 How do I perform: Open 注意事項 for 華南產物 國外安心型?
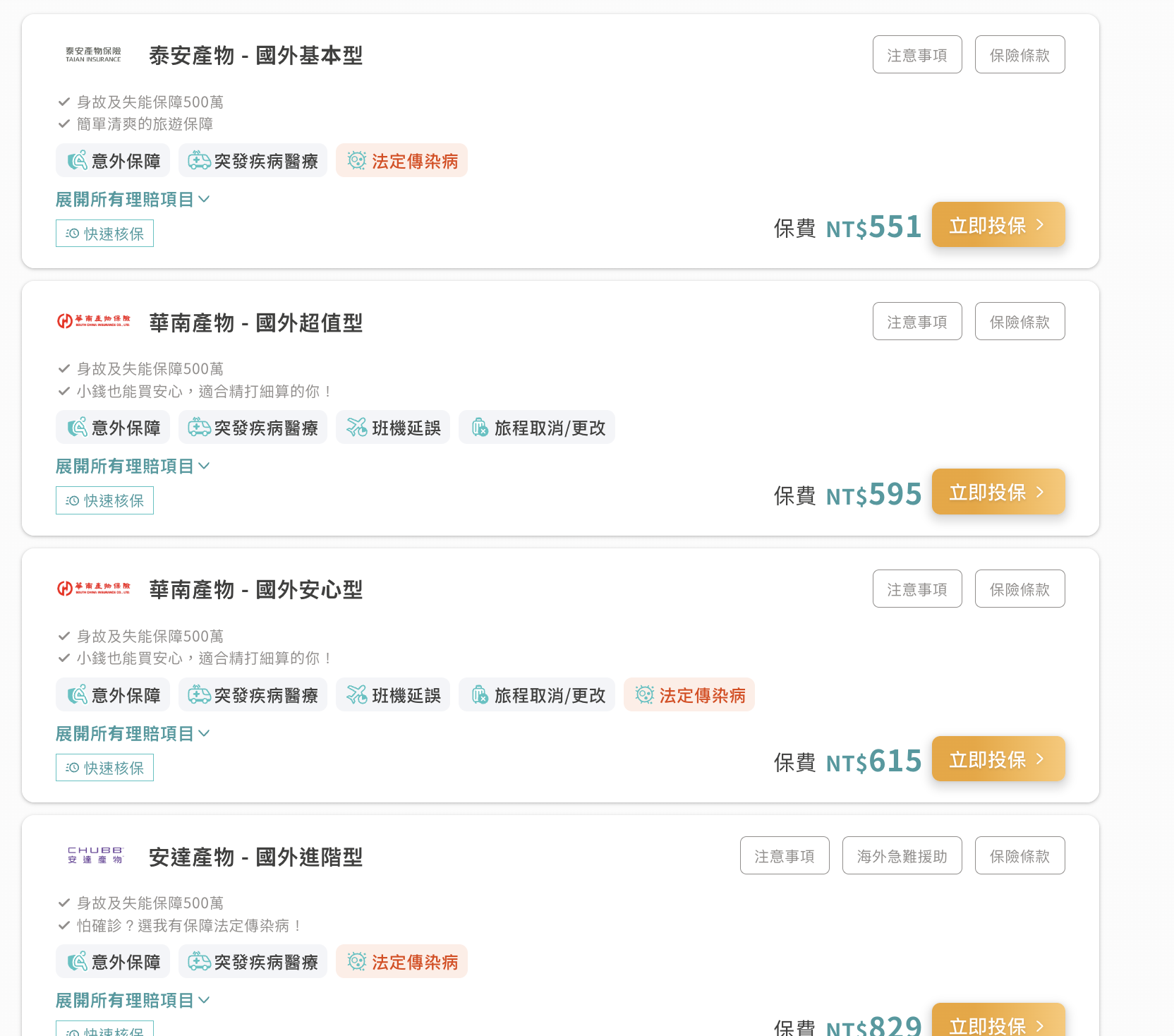[916, 589]
